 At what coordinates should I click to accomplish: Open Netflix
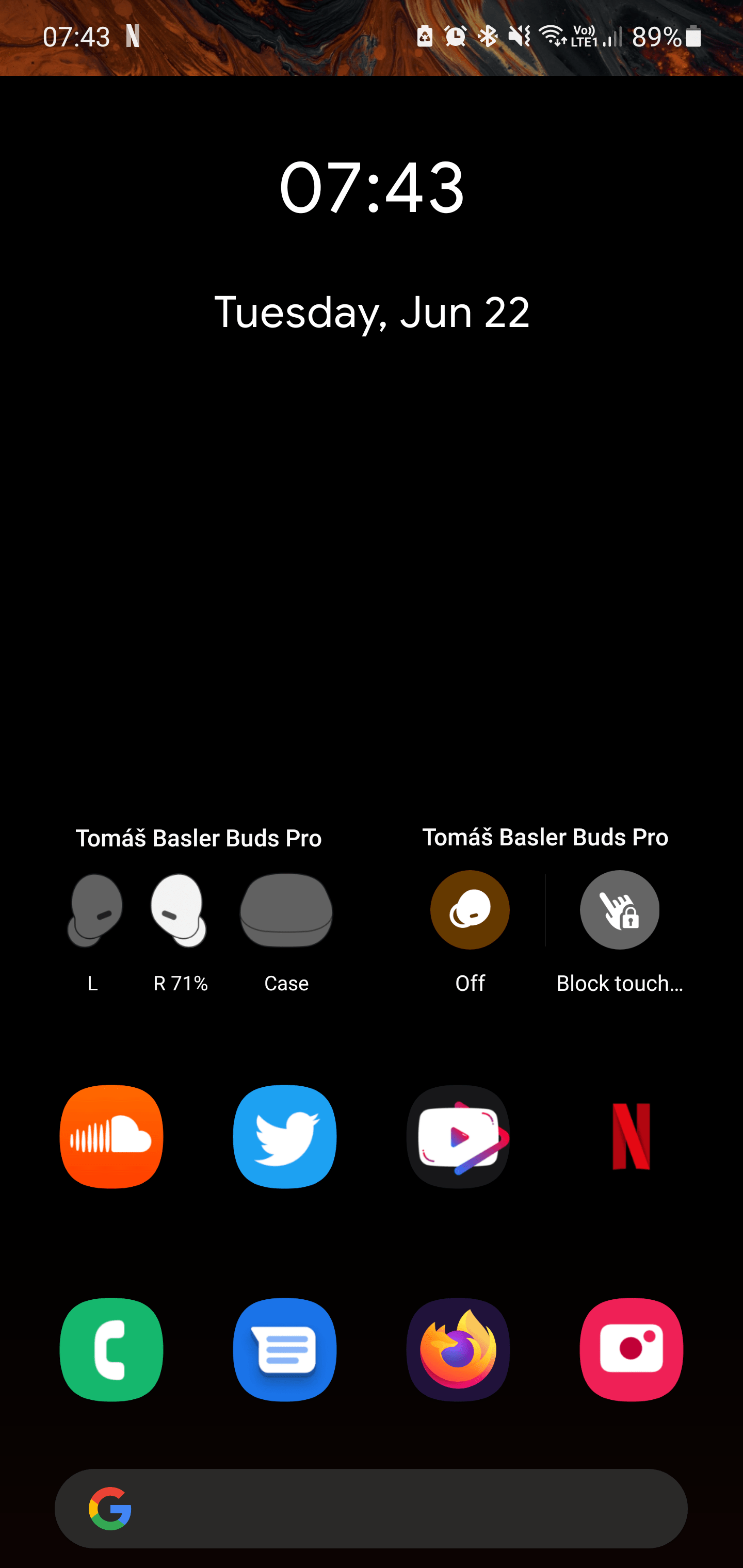632,1137
